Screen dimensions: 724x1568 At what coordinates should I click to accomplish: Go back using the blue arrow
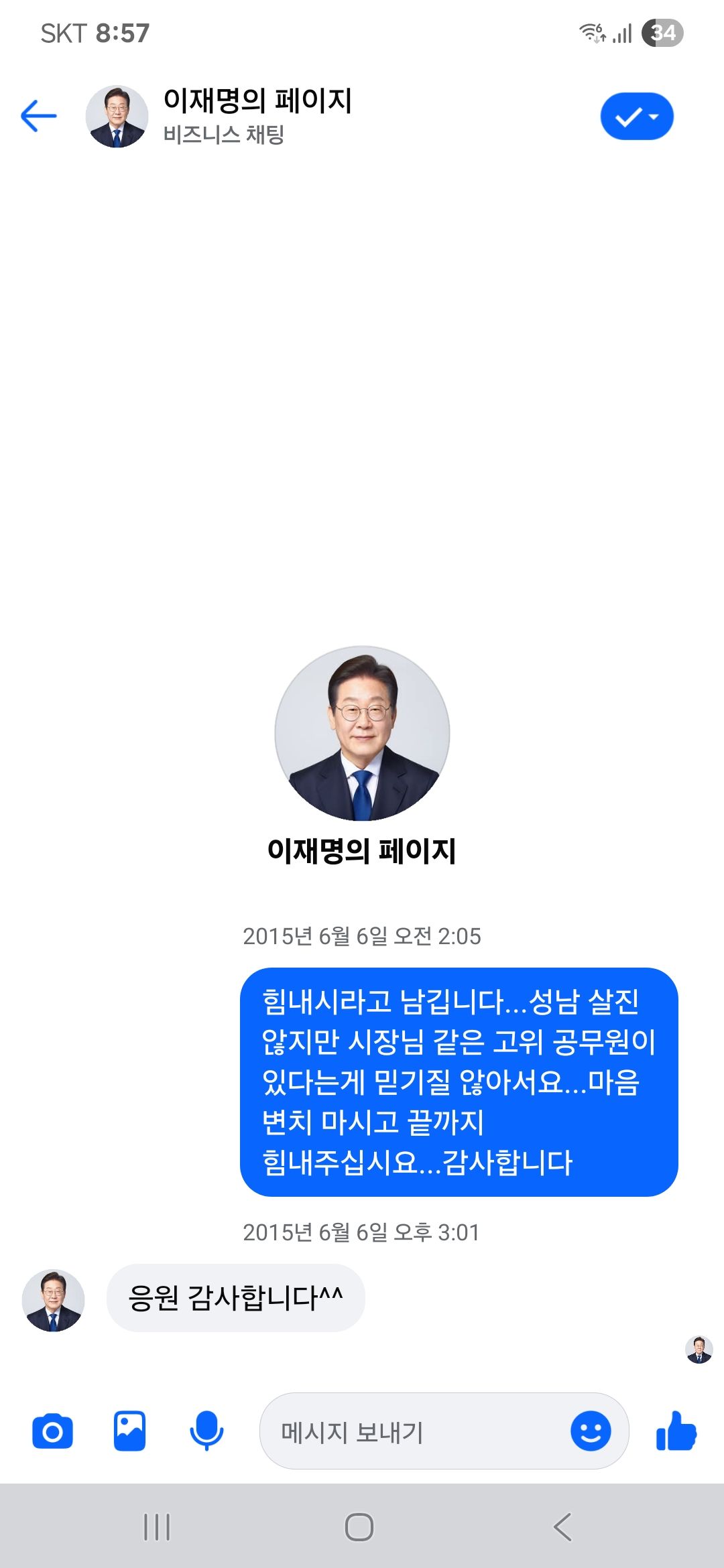tap(39, 116)
